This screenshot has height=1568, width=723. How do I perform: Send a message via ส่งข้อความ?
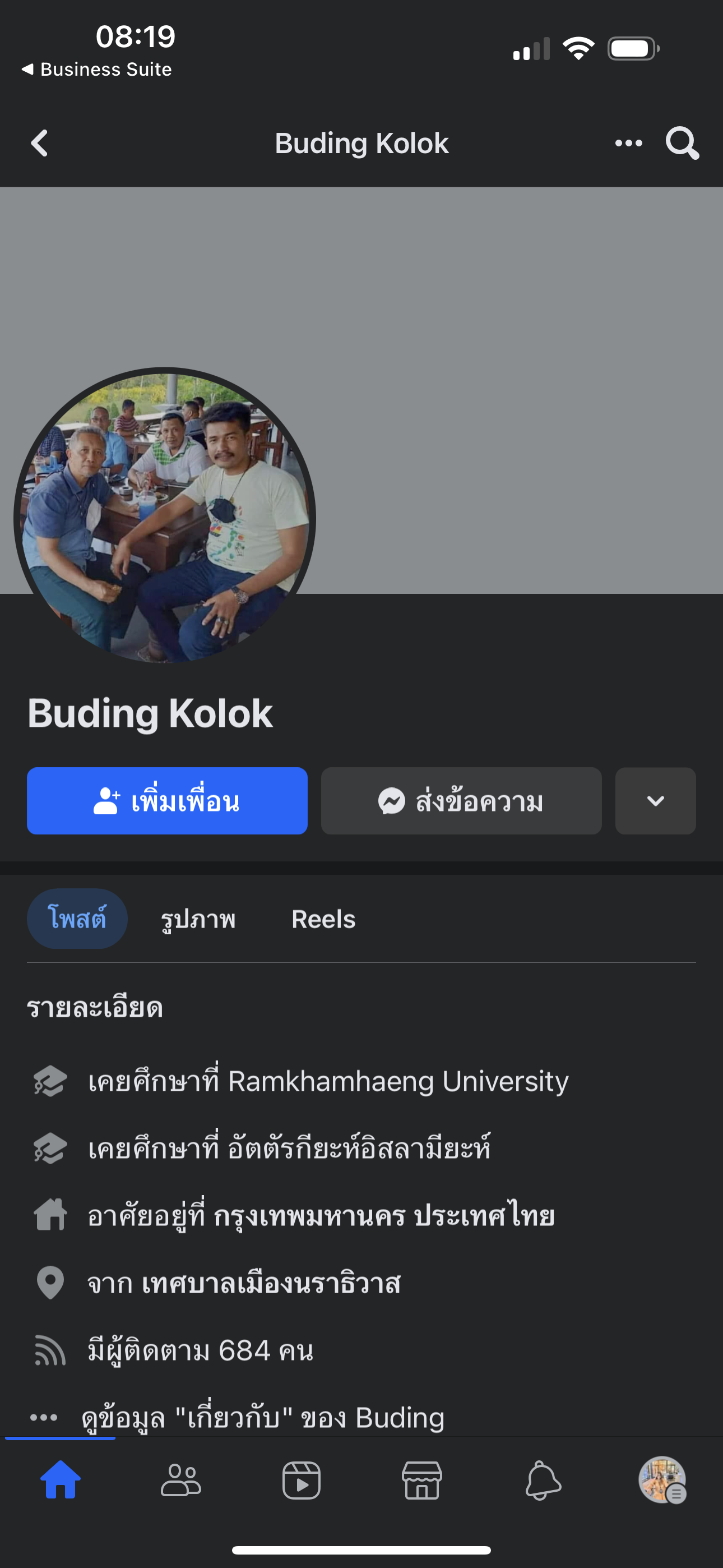pyautogui.click(x=461, y=801)
